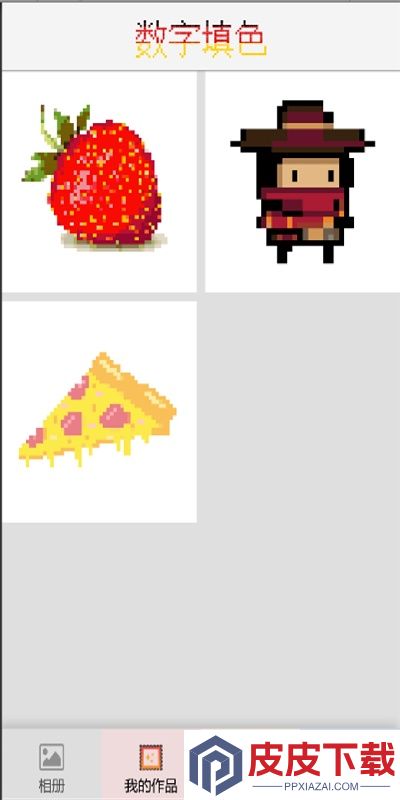Select the 我的作品 tab

coord(151,765)
